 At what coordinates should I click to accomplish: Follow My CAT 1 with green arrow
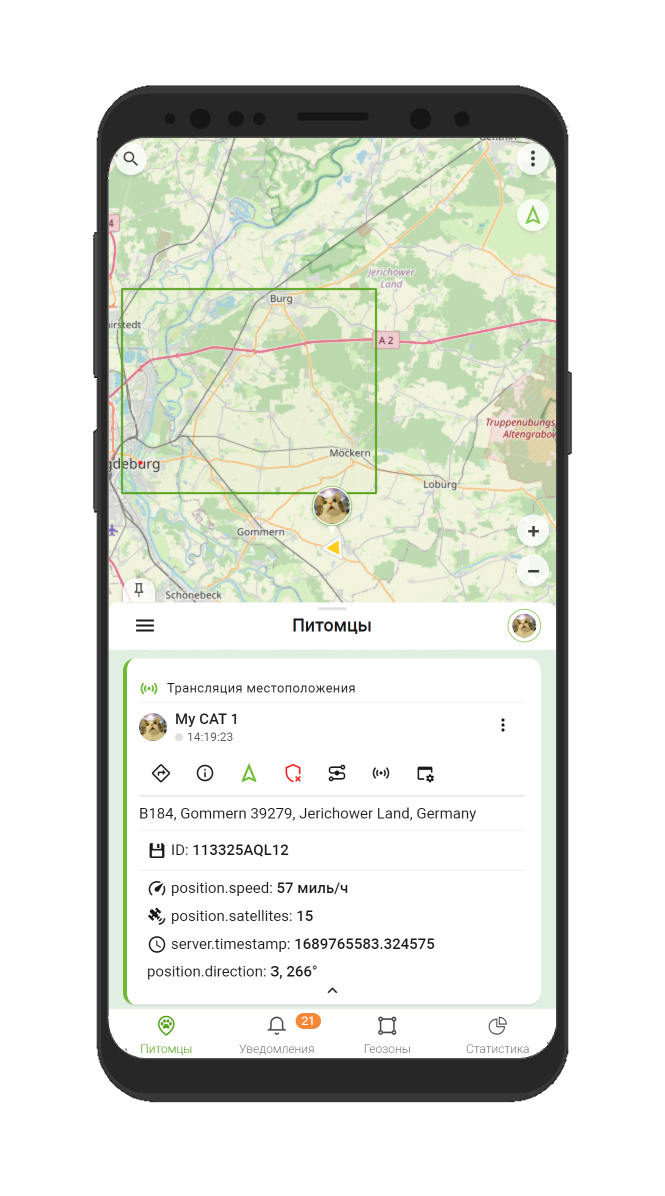click(249, 773)
